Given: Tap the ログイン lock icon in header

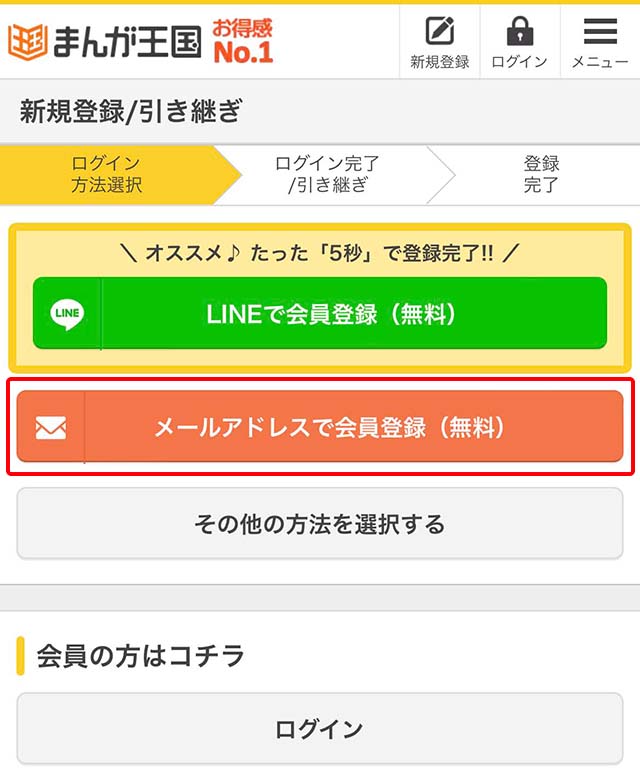Looking at the screenshot, I should pyautogui.click(x=519, y=42).
